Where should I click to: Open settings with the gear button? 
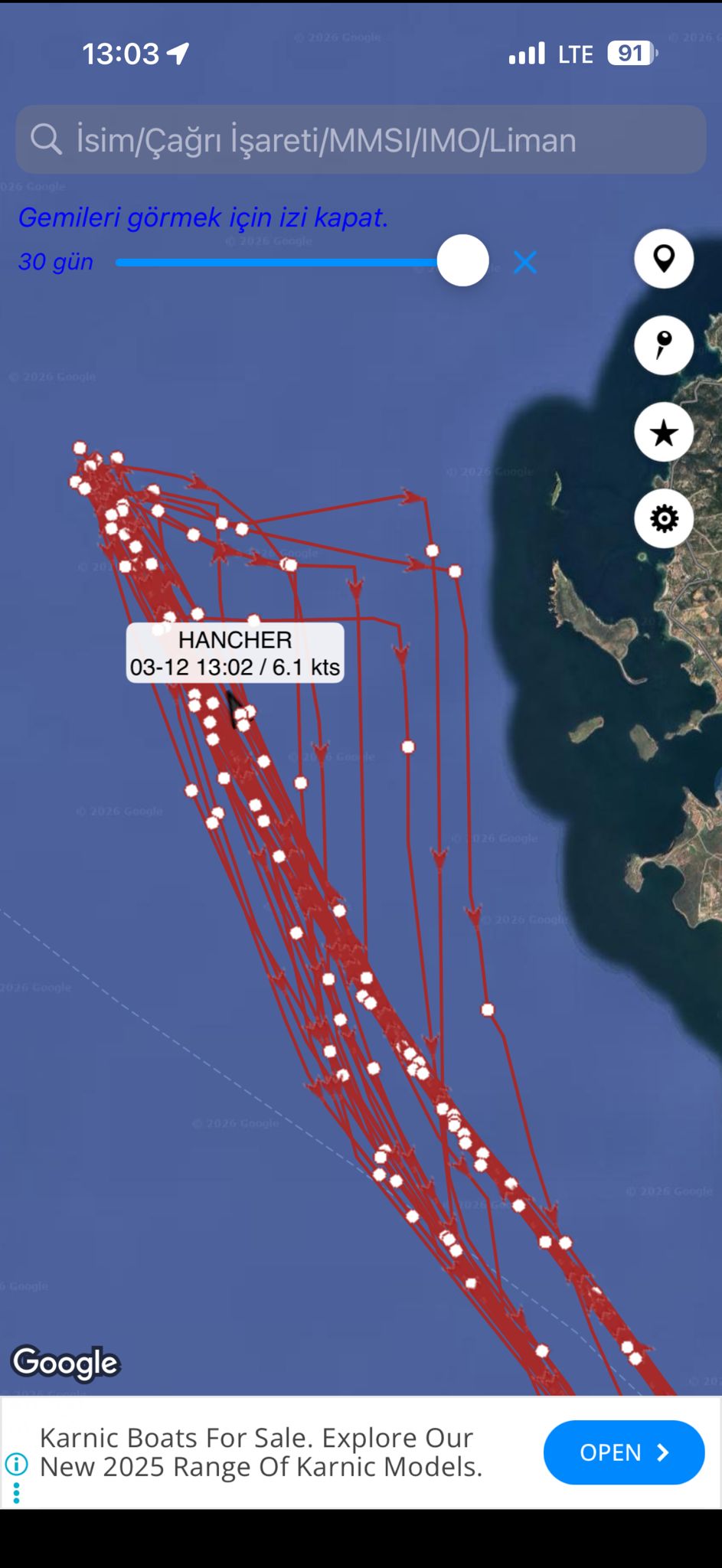coord(664,519)
